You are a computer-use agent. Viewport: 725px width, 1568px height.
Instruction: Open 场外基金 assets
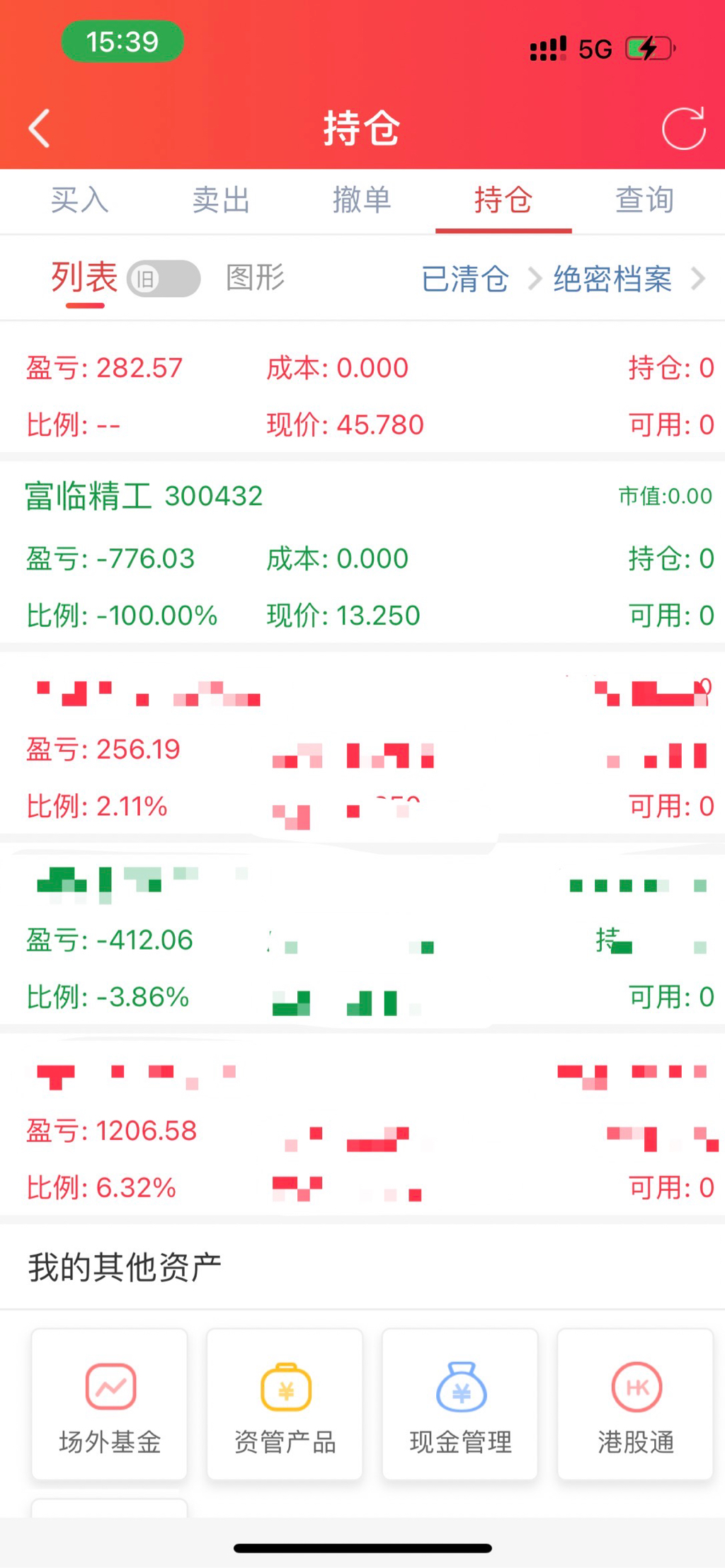coord(110,1405)
